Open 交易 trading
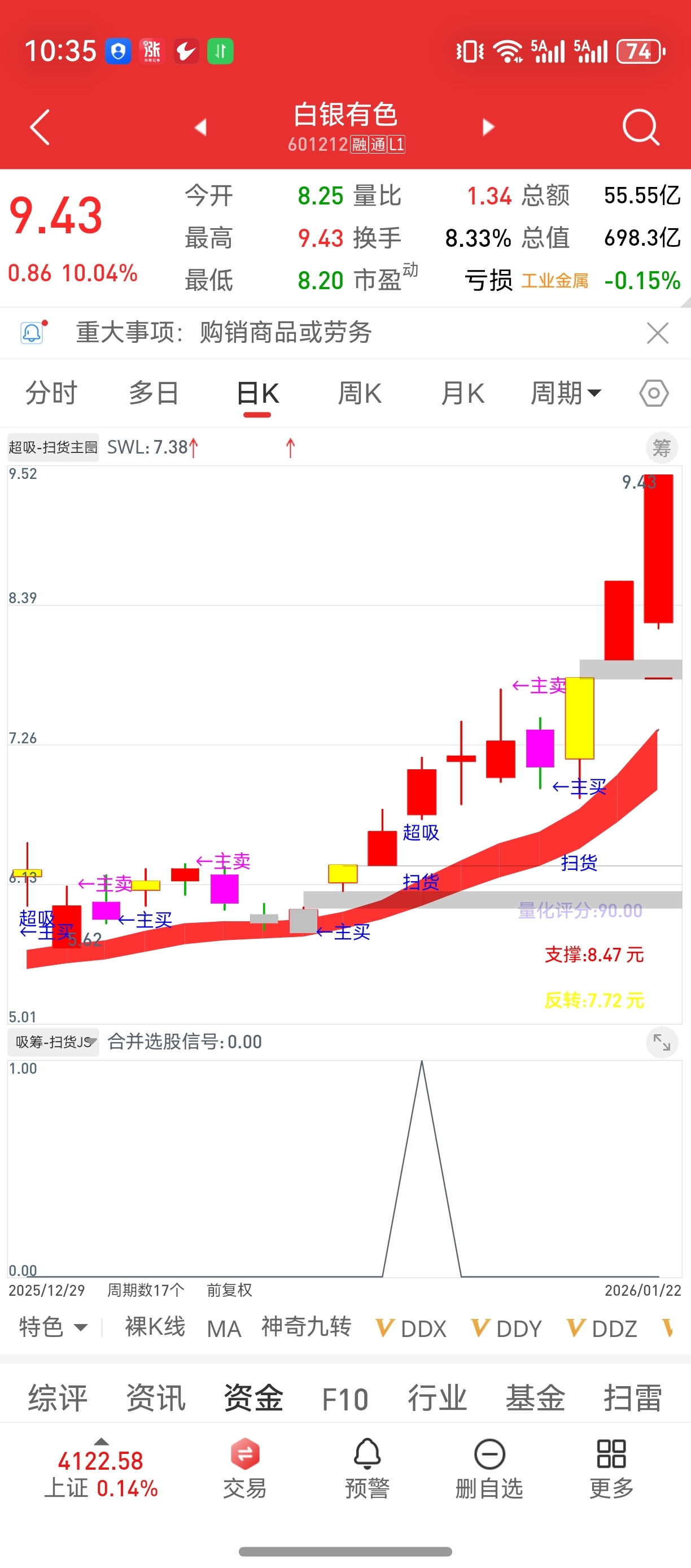Viewport: 691px width, 1568px height. (x=244, y=1468)
